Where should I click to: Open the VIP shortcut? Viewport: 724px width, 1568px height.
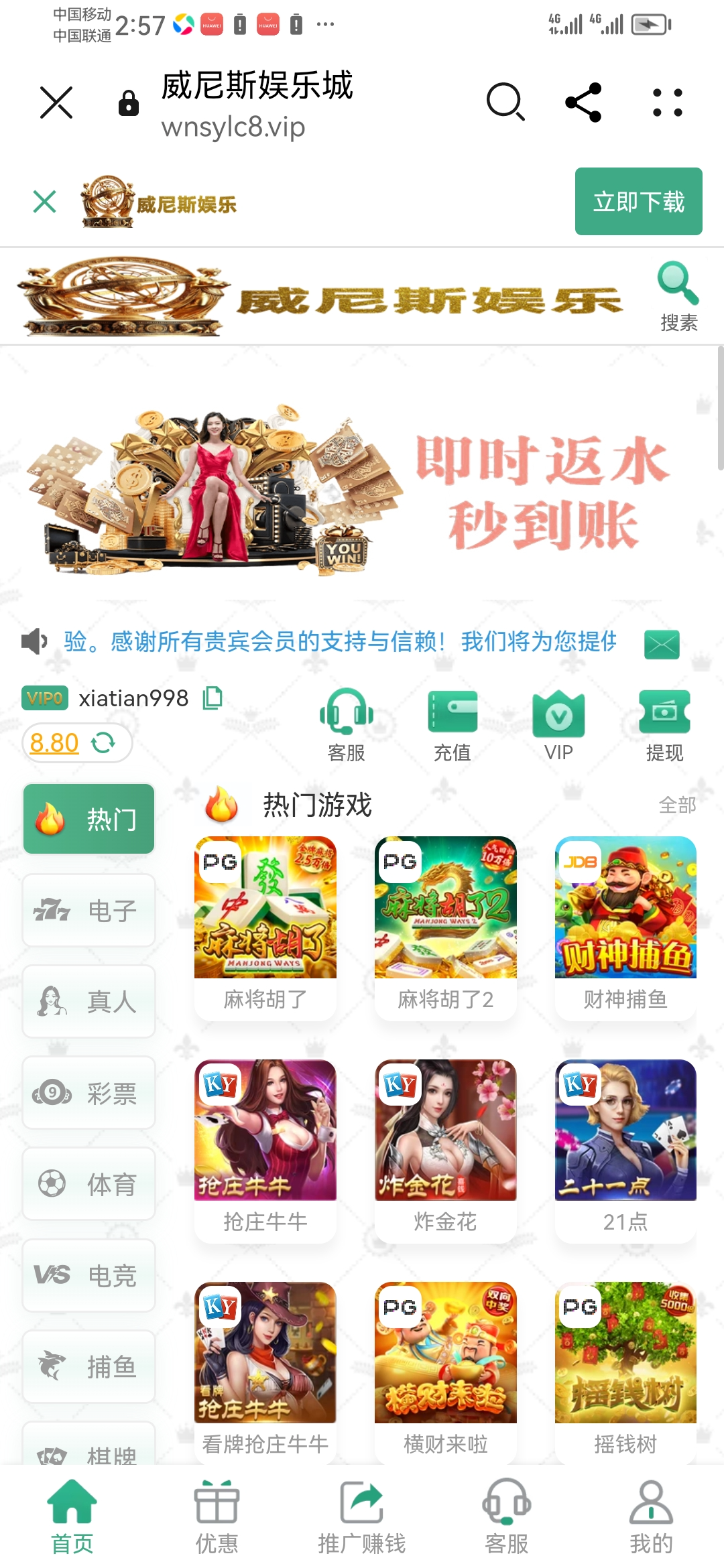[x=558, y=725]
